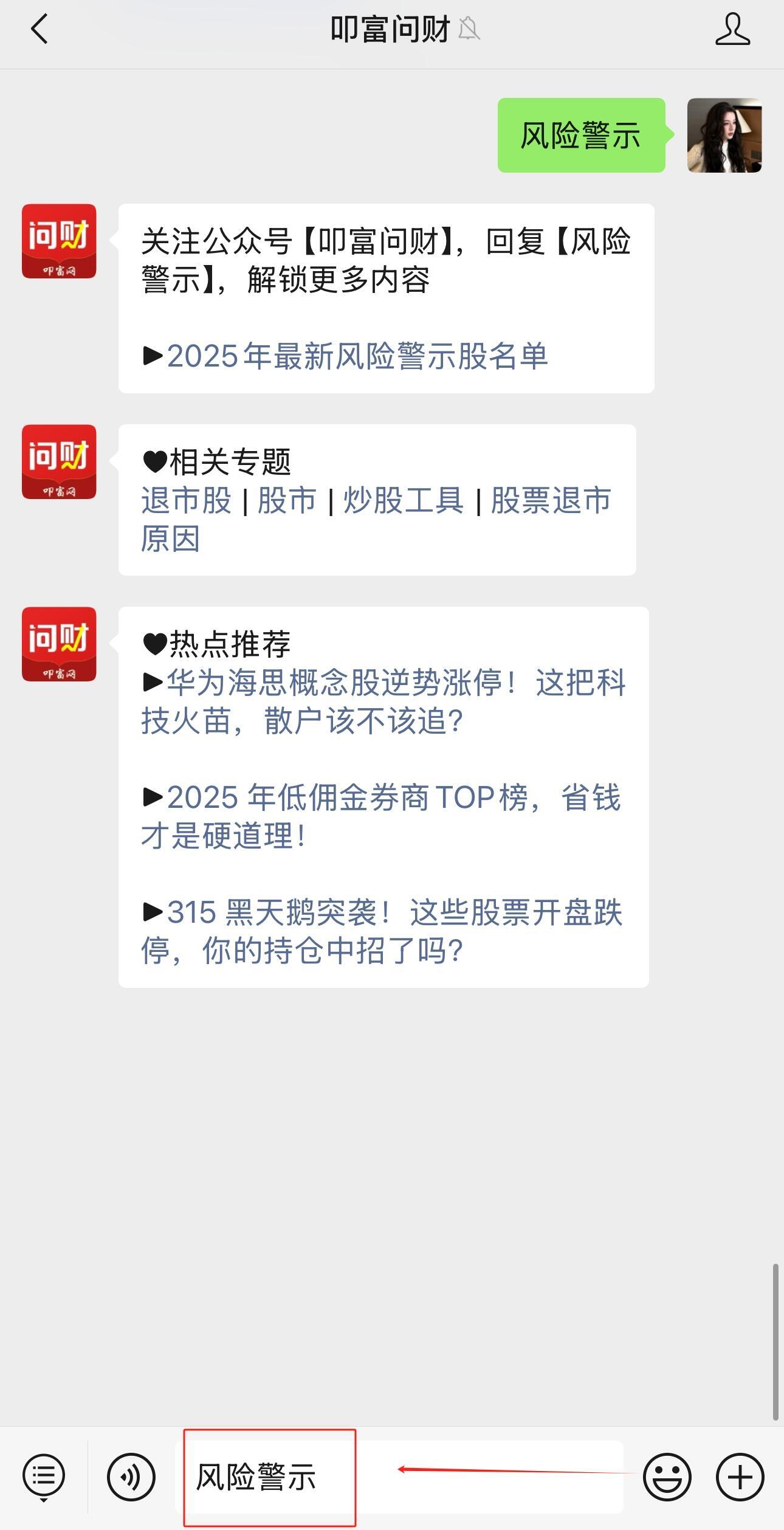Viewport: 784px width, 1530px height.
Task: Open the 叩富问财 account profile icon
Action: (x=732, y=29)
